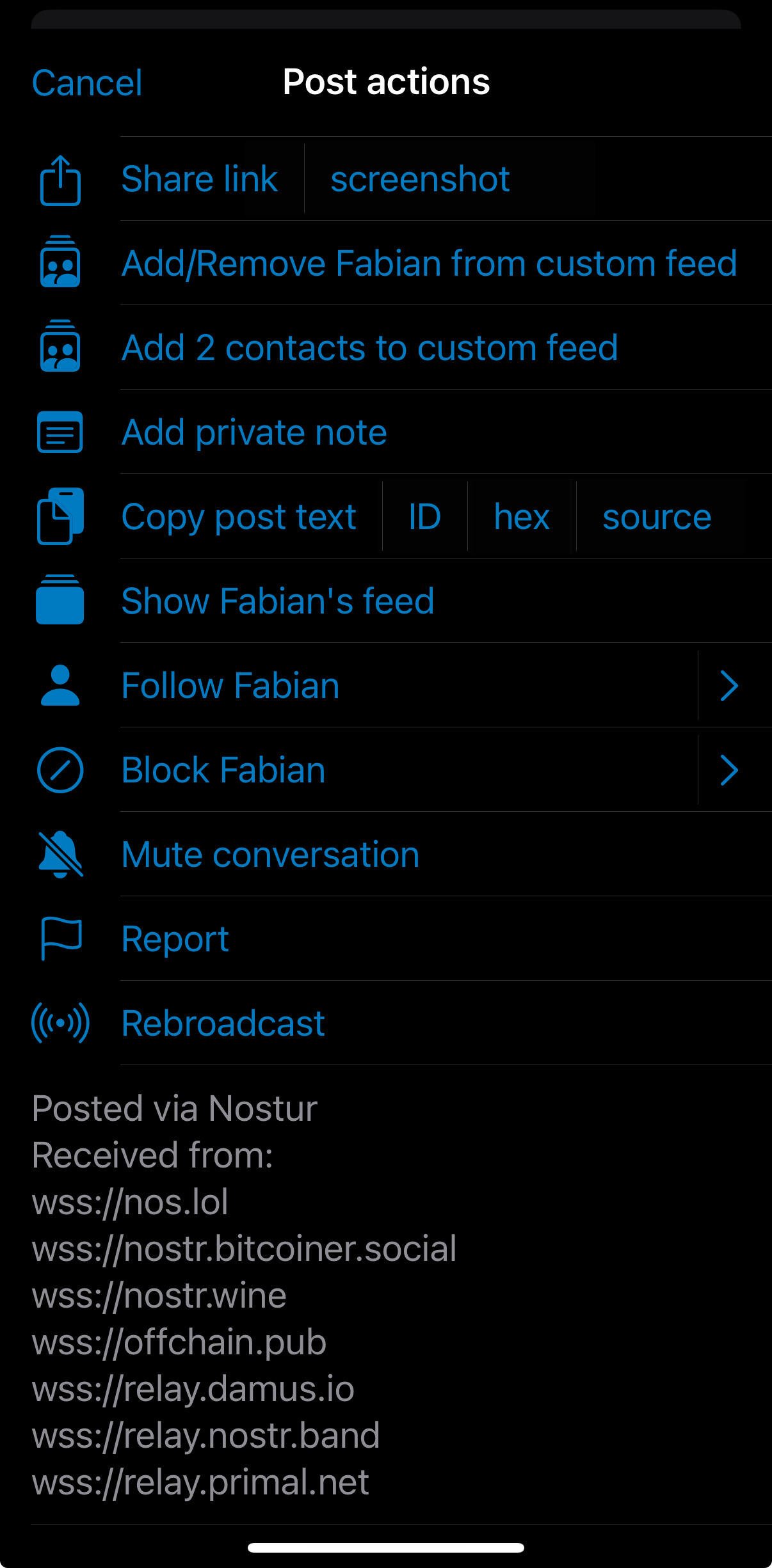
Task: Select Add/Remove Fabian from custom feed
Action: (430, 263)
